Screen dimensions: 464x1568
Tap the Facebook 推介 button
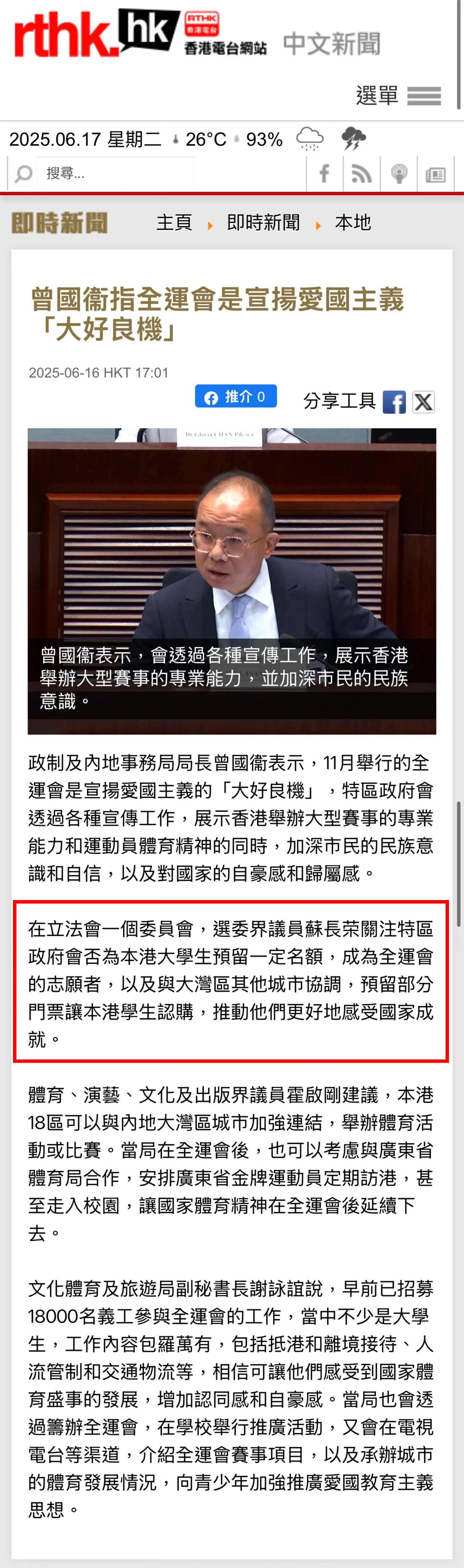pos(236,397)
